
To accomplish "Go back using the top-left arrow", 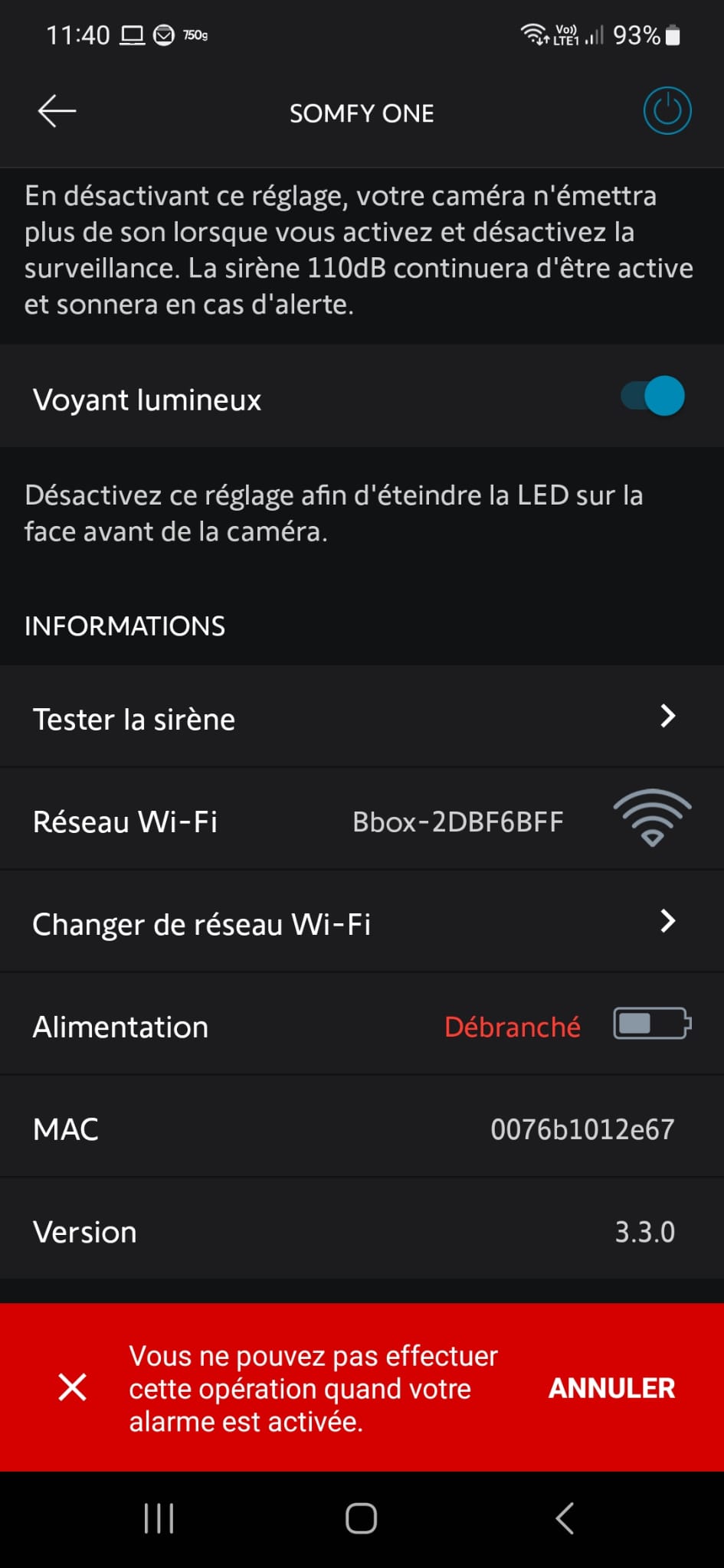I will pos(57,112).
